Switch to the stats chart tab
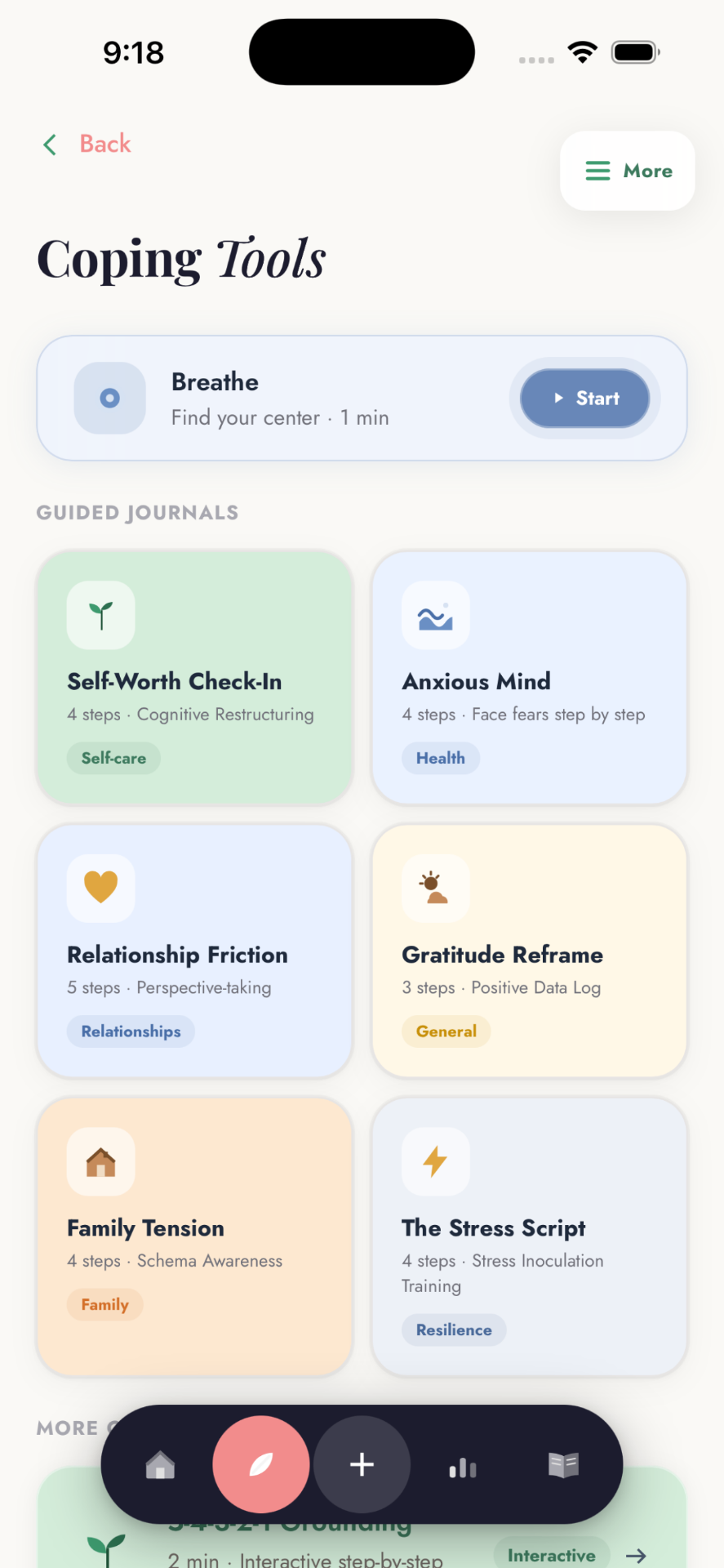Viewport: 724px width, 1568px height. point(463,1465)
